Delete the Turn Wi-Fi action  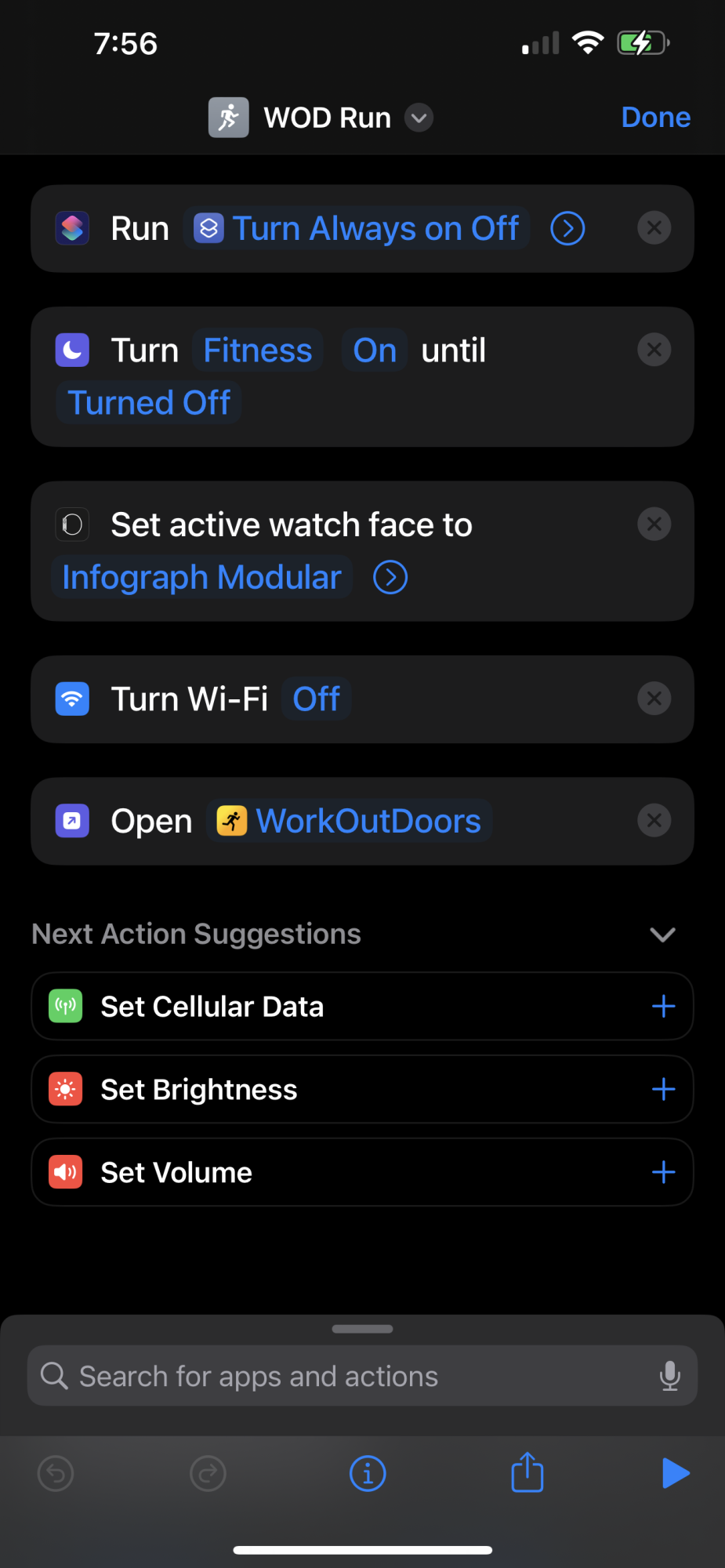[x=654, y=699]
